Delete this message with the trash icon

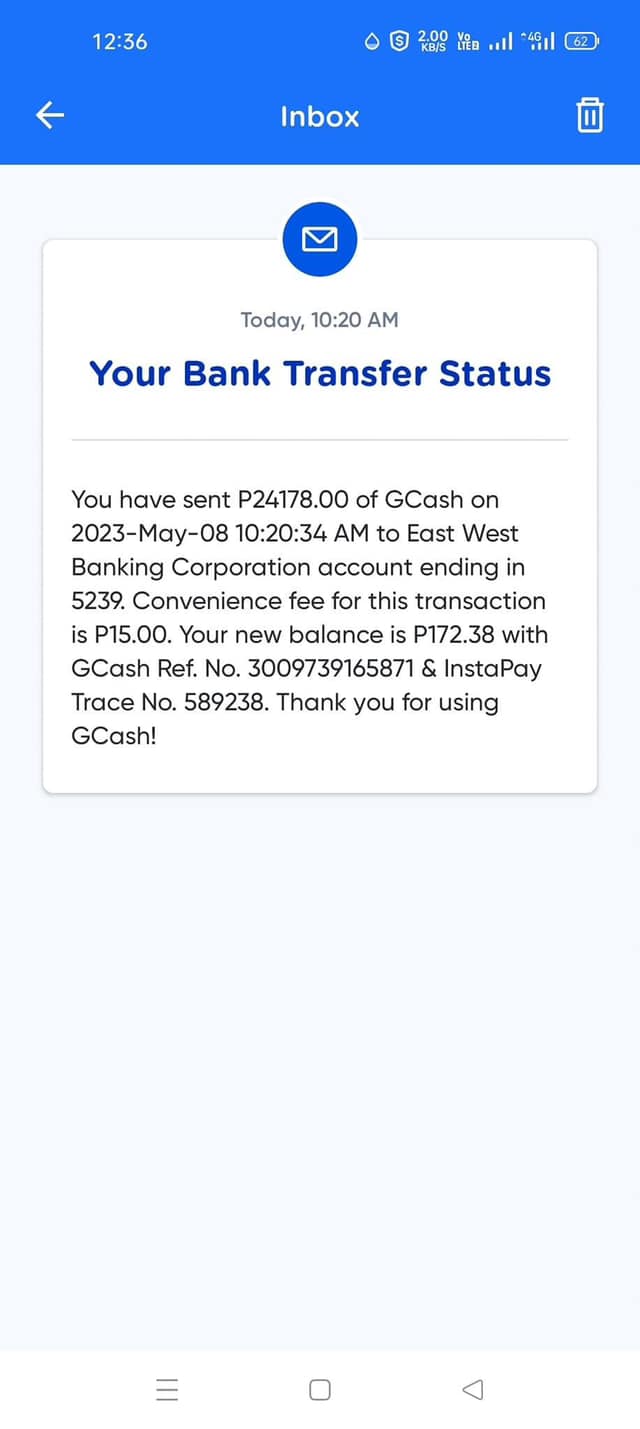tap(590, 116)
